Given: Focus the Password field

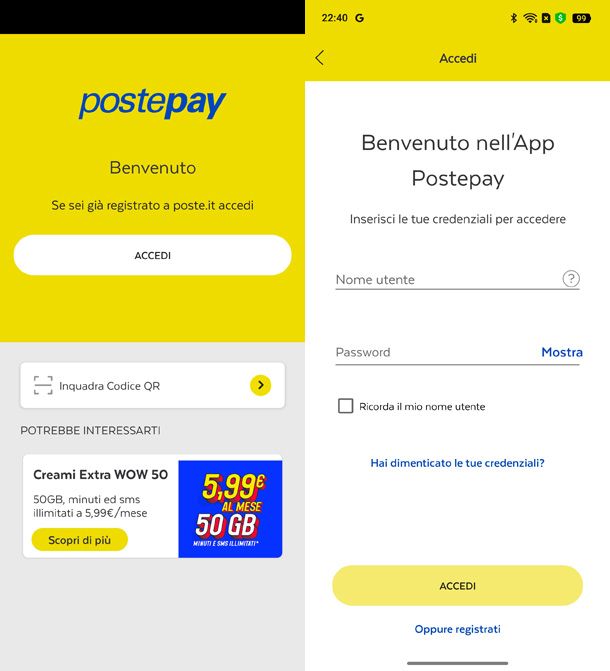Looking at the screenshot, I should pos(430,352).
